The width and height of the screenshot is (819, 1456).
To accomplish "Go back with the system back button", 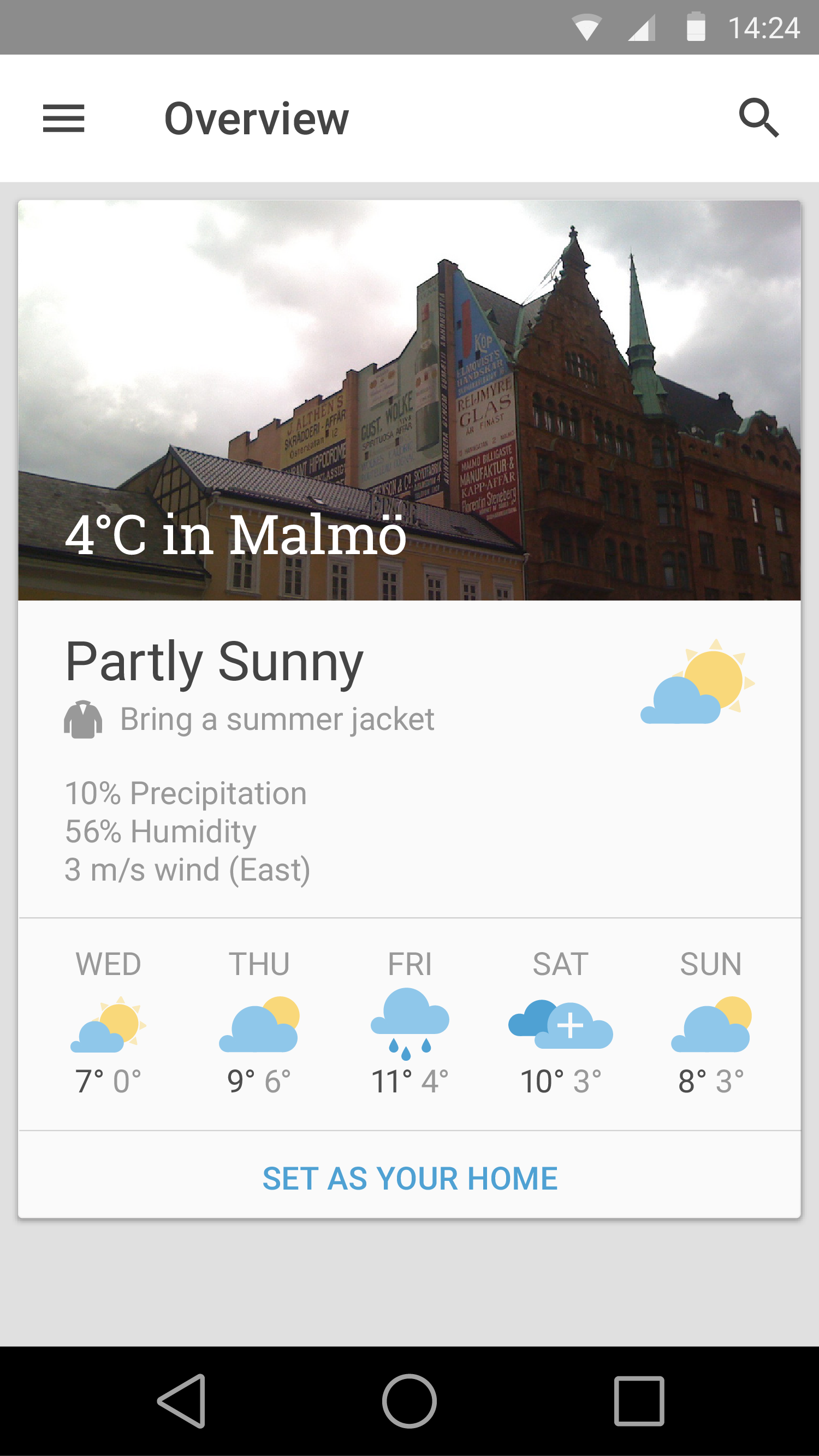I will tap(182, 1401).
